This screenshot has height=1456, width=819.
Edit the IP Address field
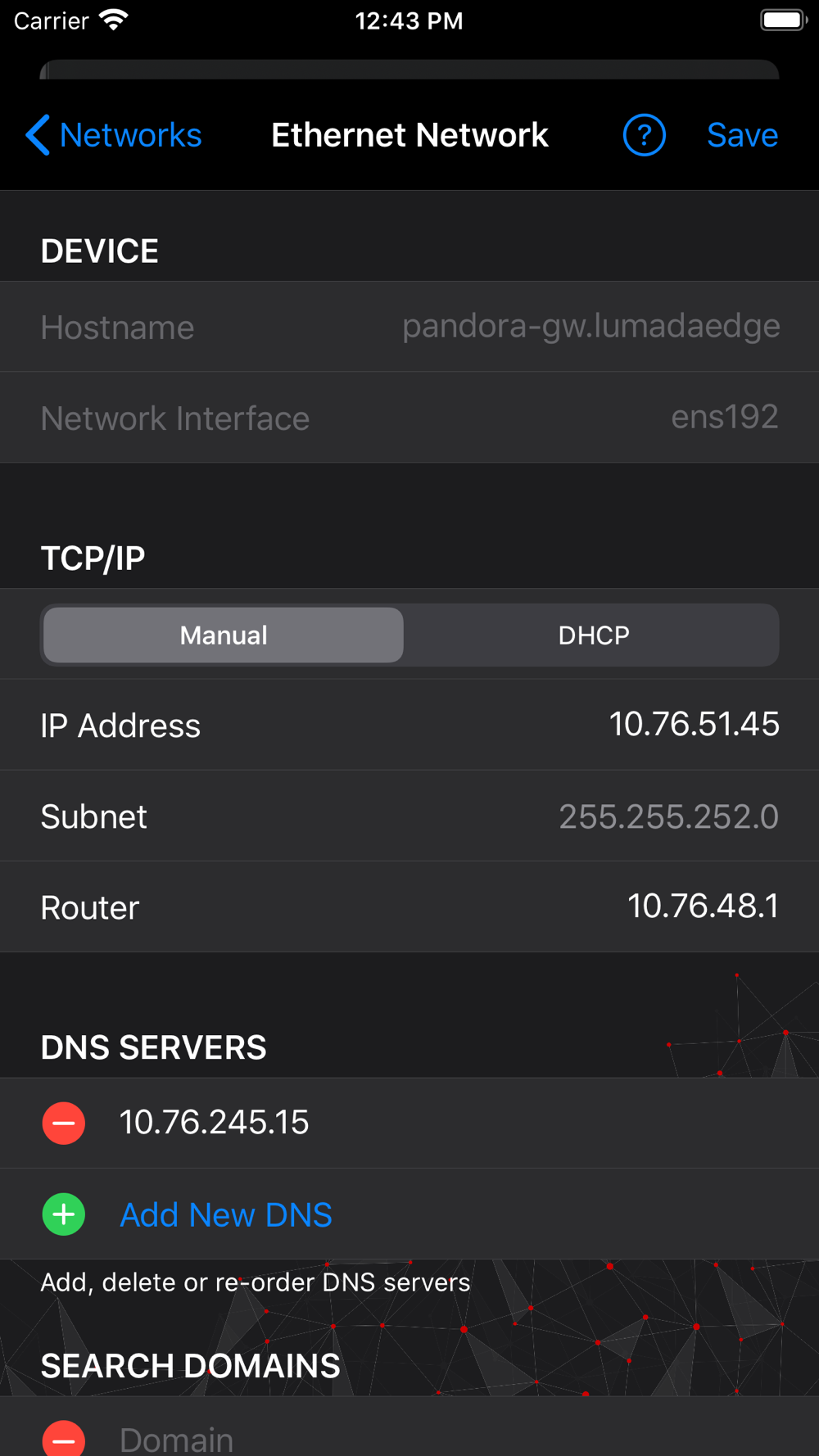coord(409,725)
